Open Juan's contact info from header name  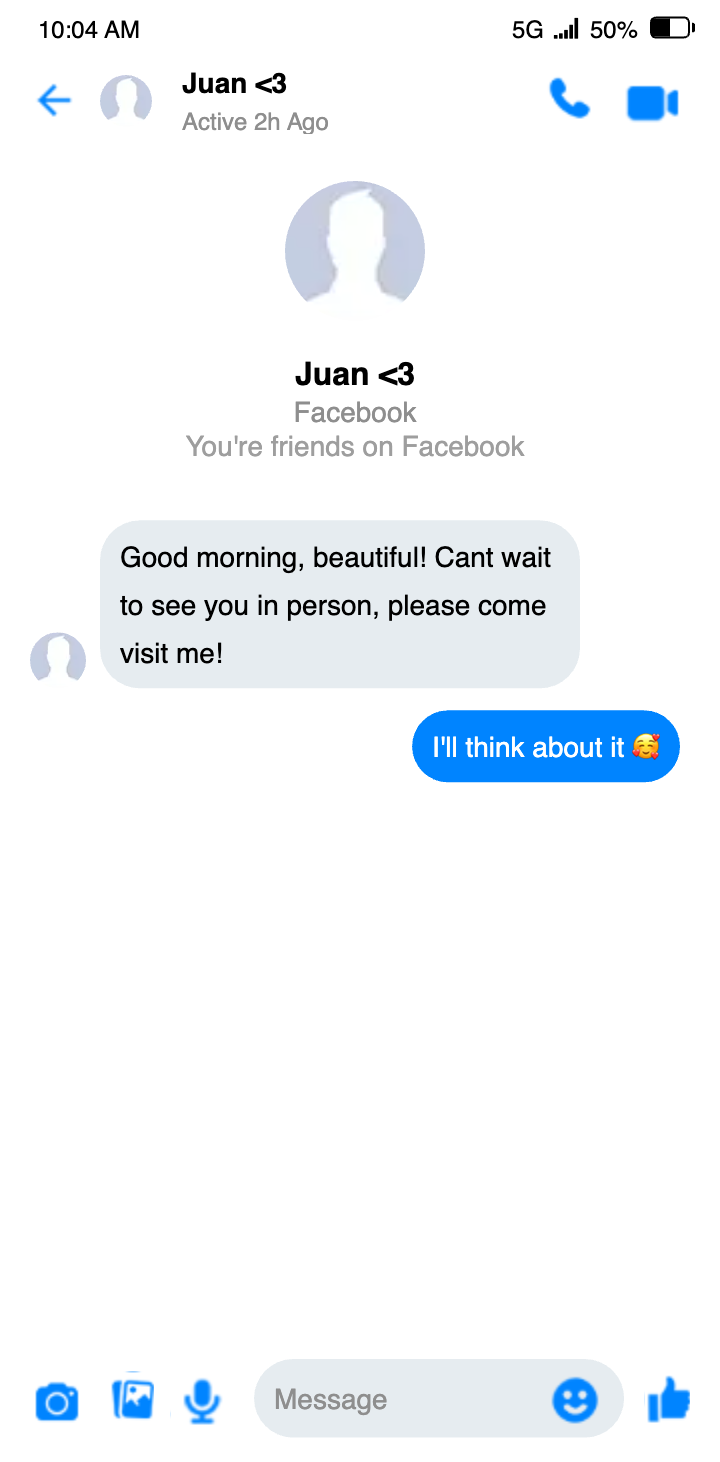[234, 85]
